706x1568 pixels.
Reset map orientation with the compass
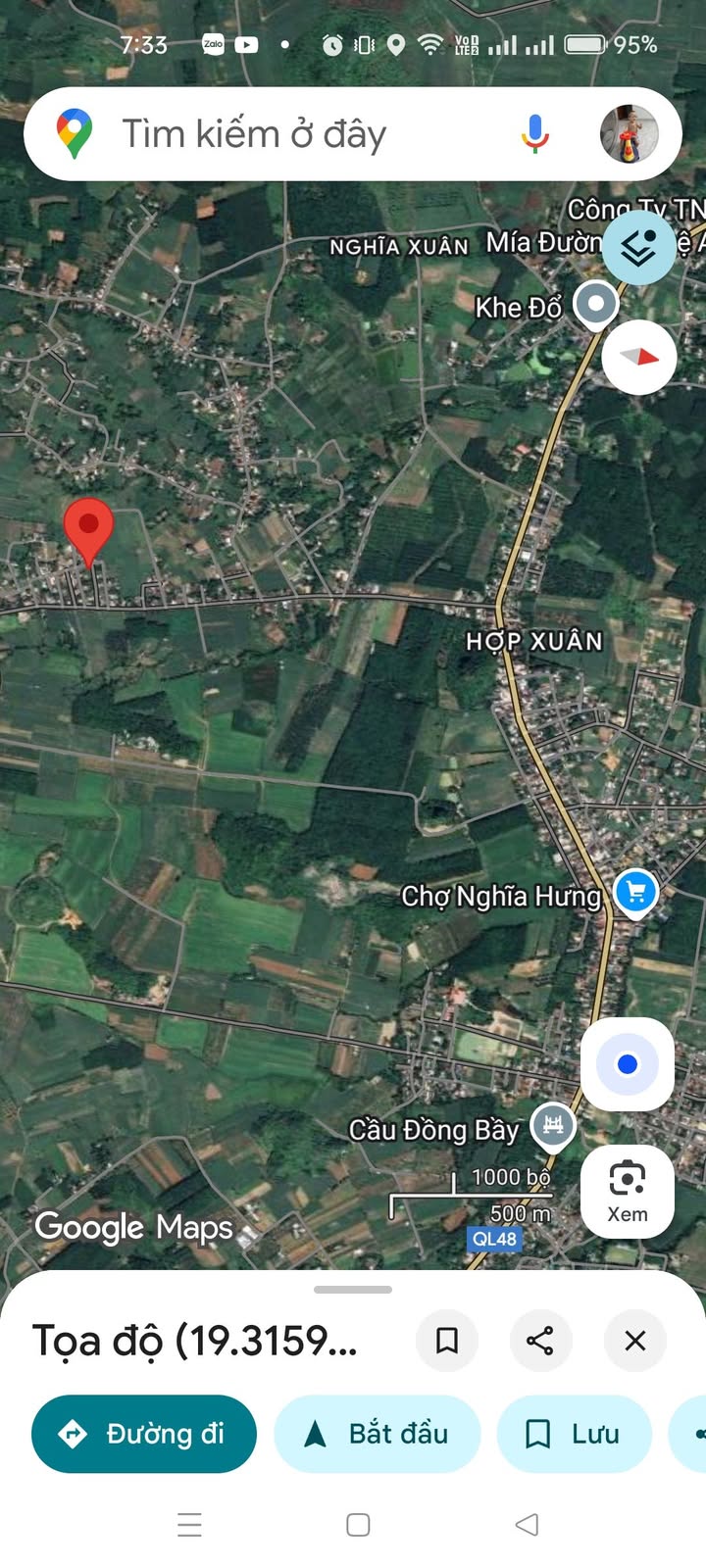(638, 357)
